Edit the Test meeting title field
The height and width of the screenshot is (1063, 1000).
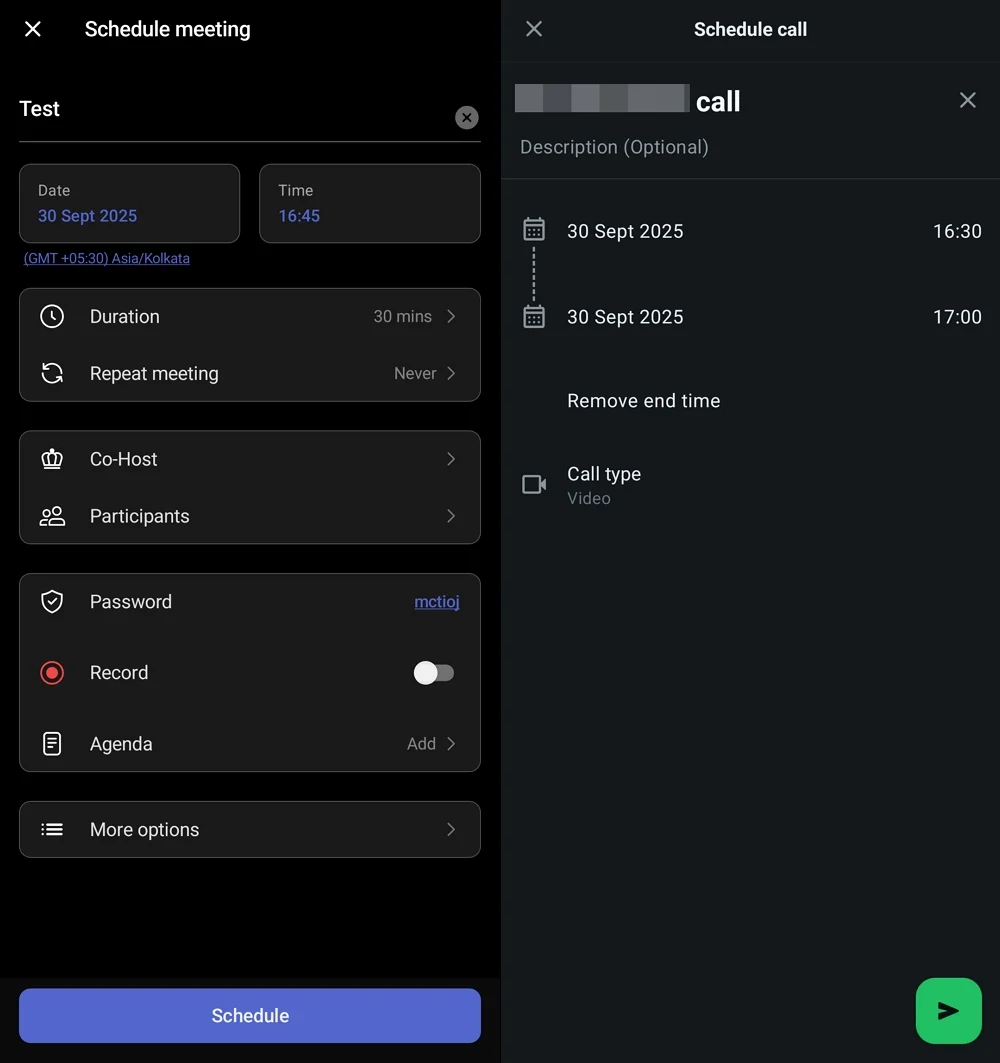230,110
